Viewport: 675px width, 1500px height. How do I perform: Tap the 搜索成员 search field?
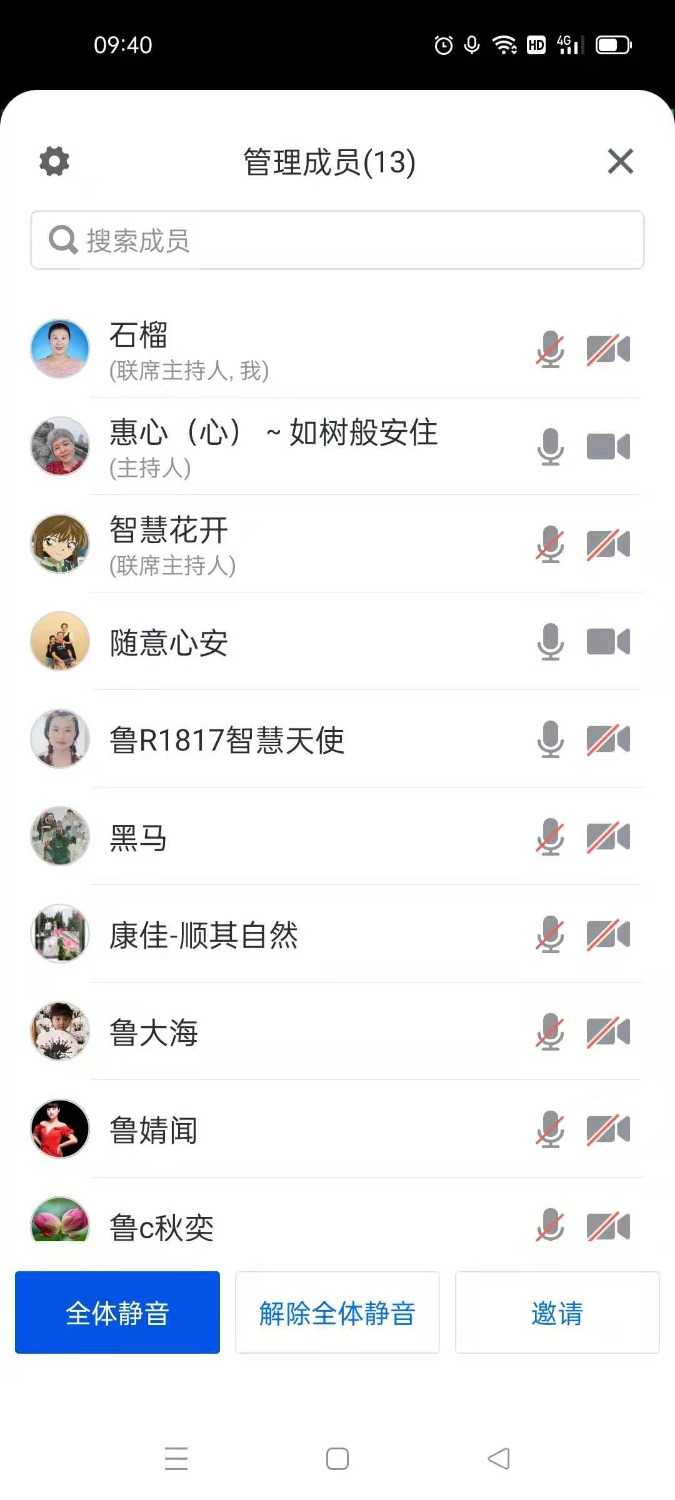click(x=337, y=240)
